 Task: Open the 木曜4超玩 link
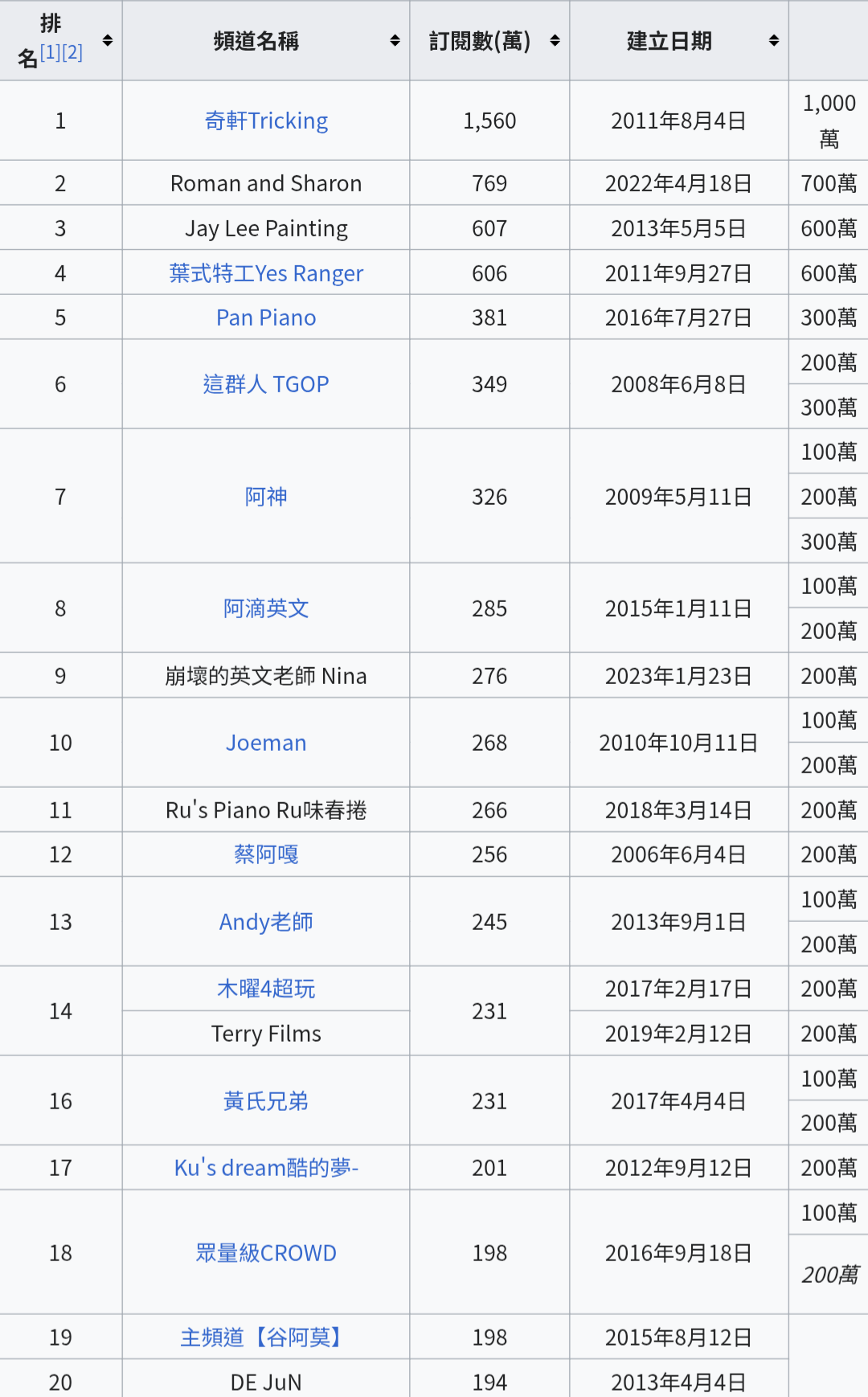tap(266, 989)
